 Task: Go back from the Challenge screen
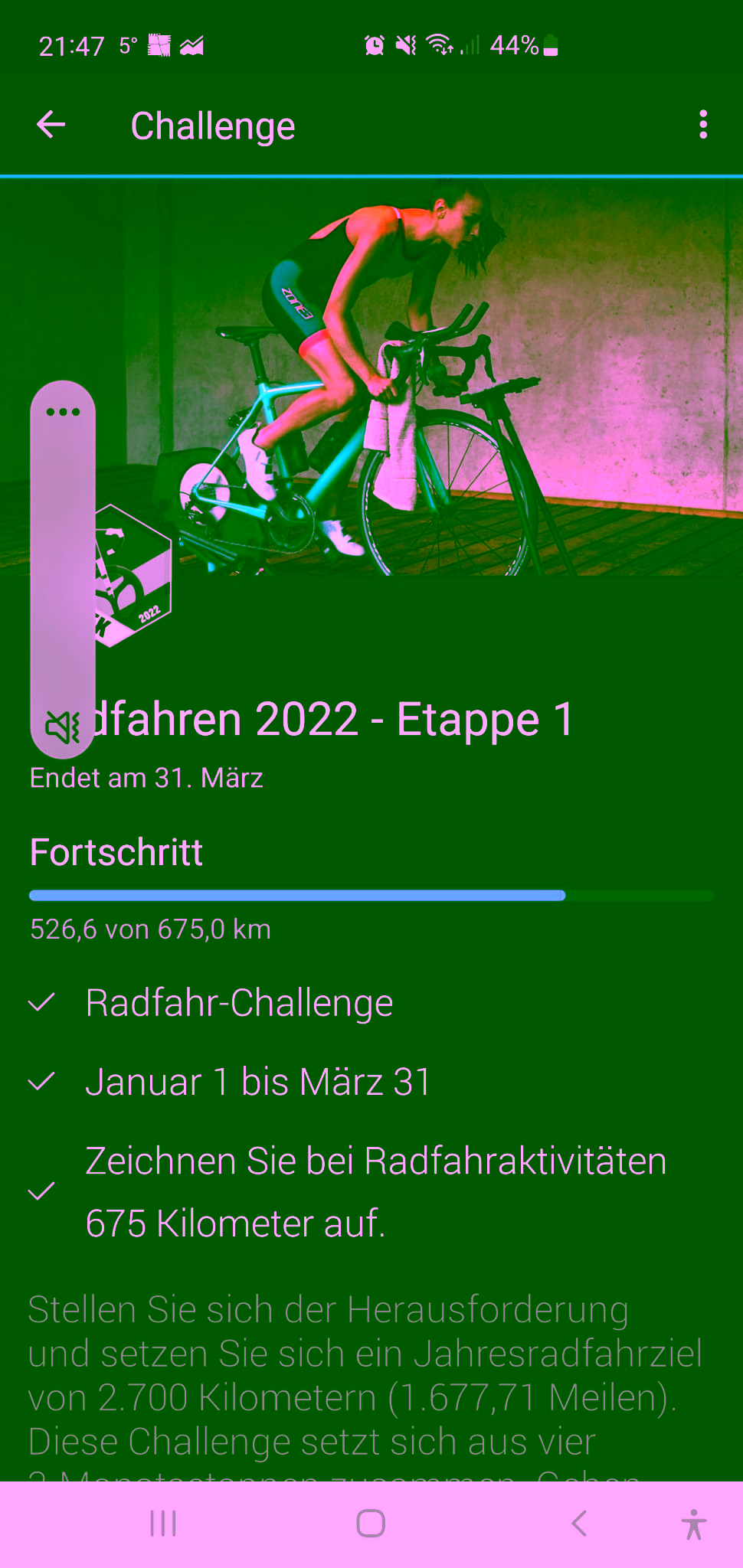(x=51, y=125)
